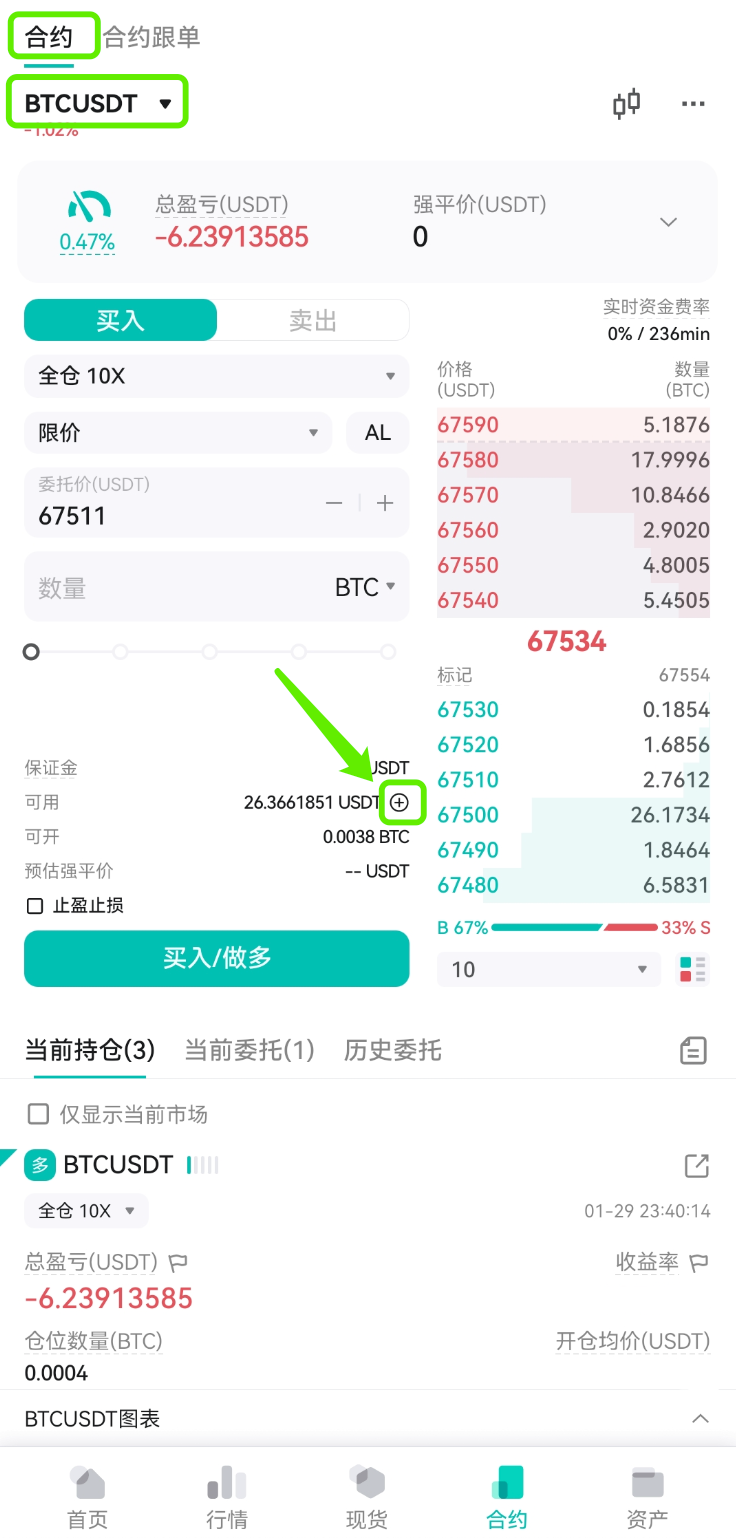Switch to the 当前委托(1) tab
The width and height of the screenshot is (736, 1538).
pos(250,1050)
